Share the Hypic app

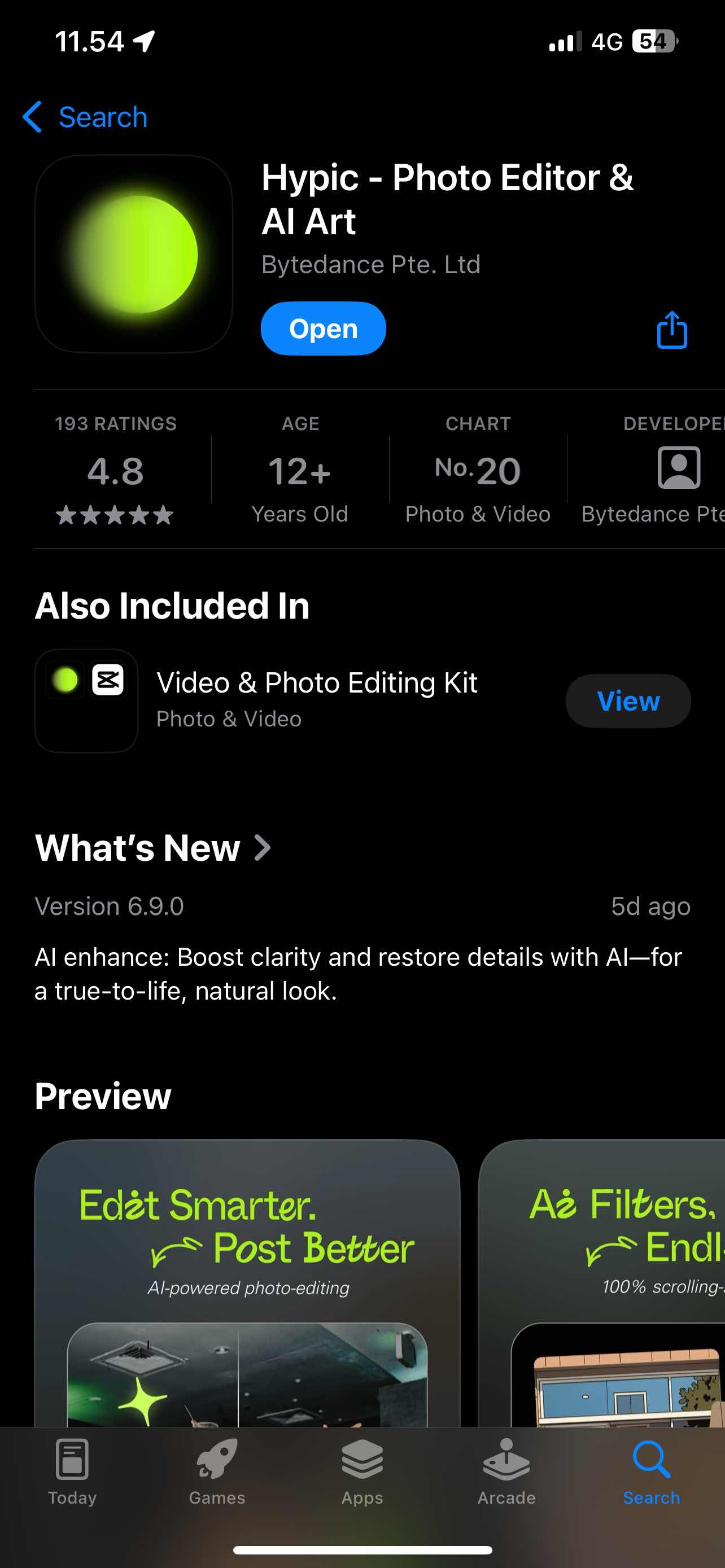click(x=671, y=331)
